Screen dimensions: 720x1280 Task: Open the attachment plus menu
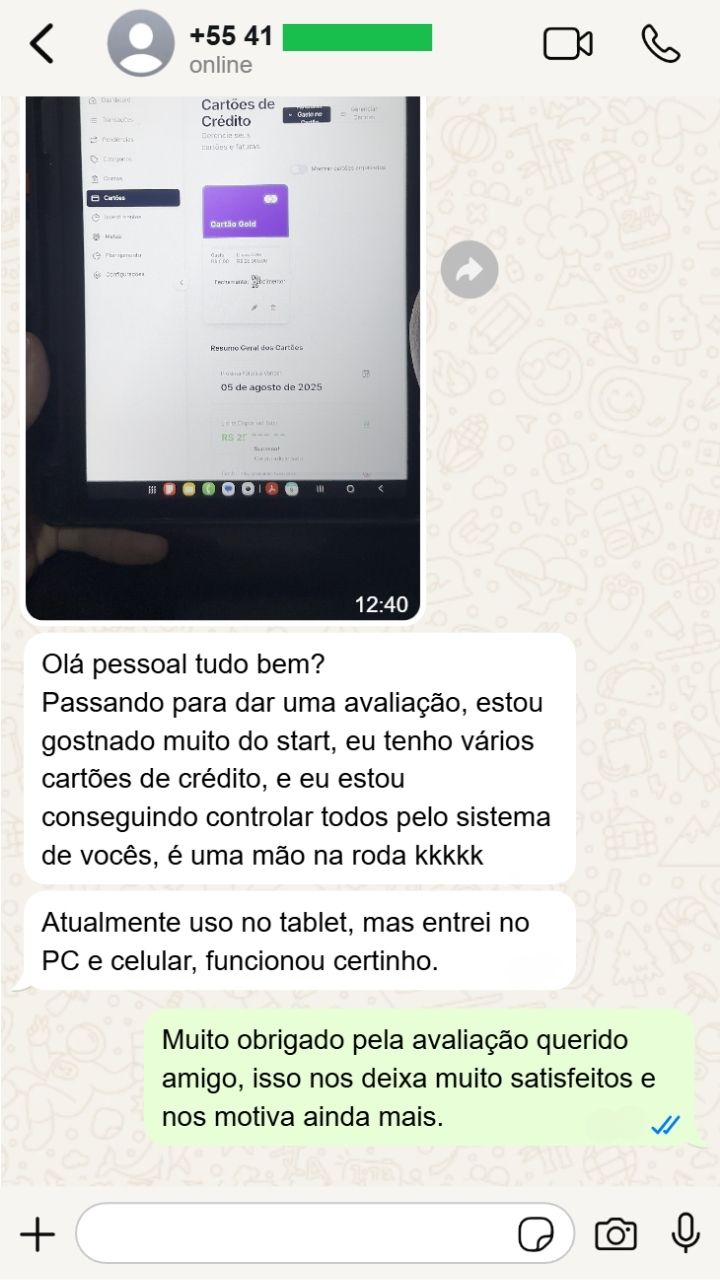pyautogui.click(x=37, y=1234)
